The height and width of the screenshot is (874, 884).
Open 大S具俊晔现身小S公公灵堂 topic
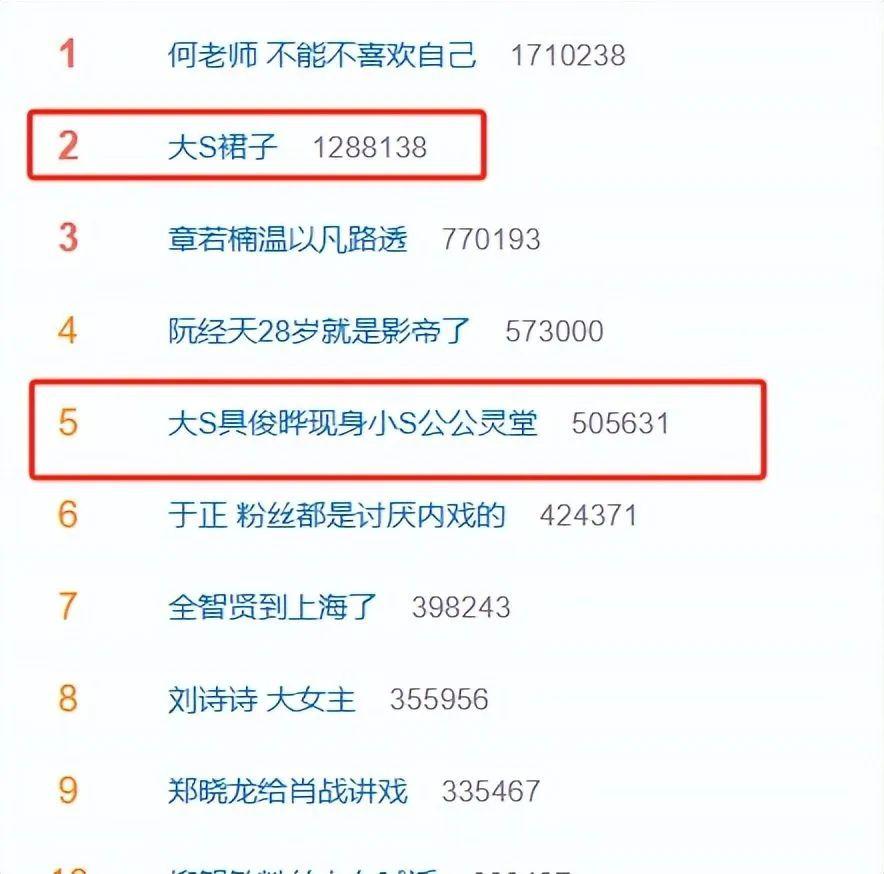pos(352,423)
